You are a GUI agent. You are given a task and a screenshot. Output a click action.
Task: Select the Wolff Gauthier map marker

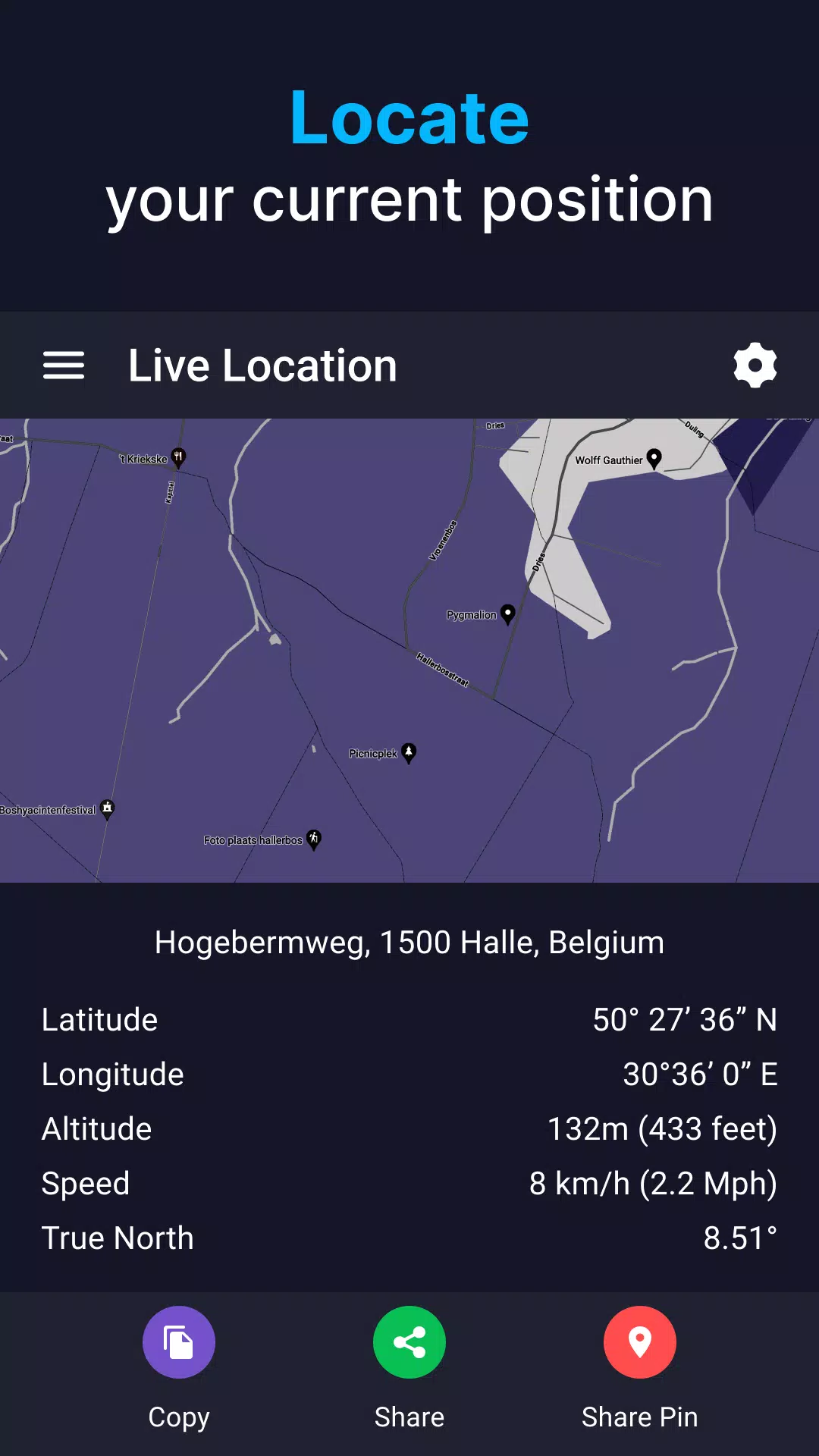click(x=654, y=458)
